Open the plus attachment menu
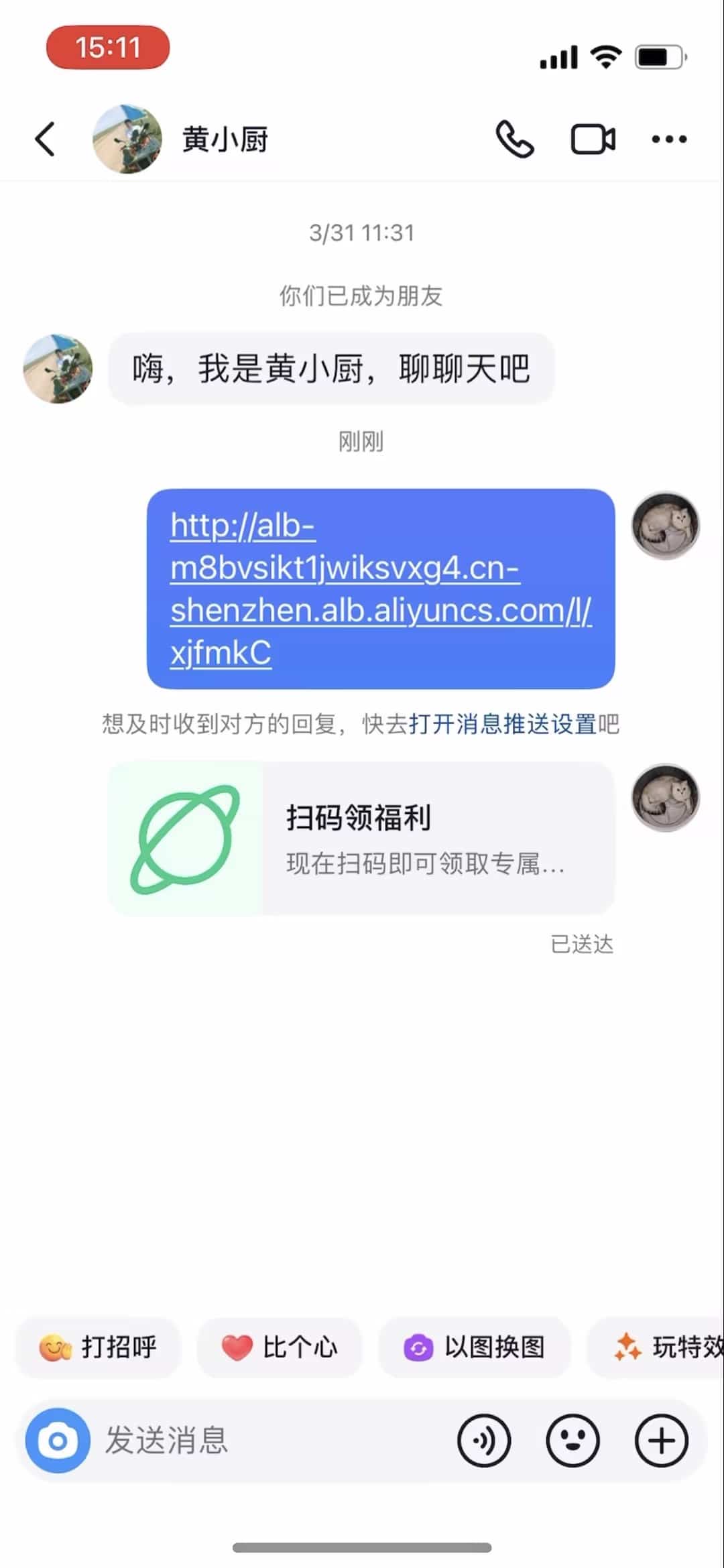Image resolution: width=724 pixels, height=1568 pixels. click(661, 1440)
